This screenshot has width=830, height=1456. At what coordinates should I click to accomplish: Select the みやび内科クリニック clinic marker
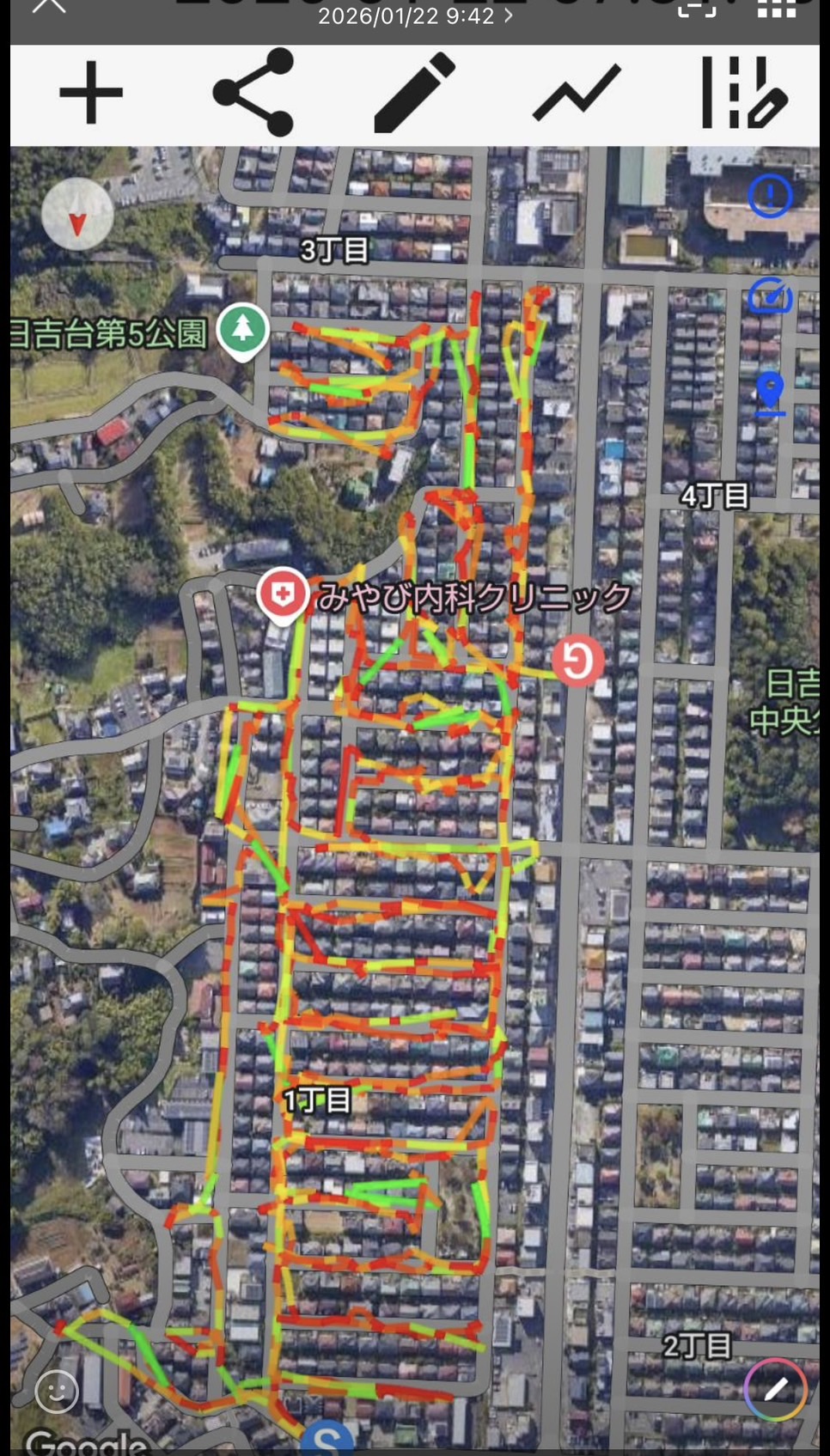pos(283,594)
